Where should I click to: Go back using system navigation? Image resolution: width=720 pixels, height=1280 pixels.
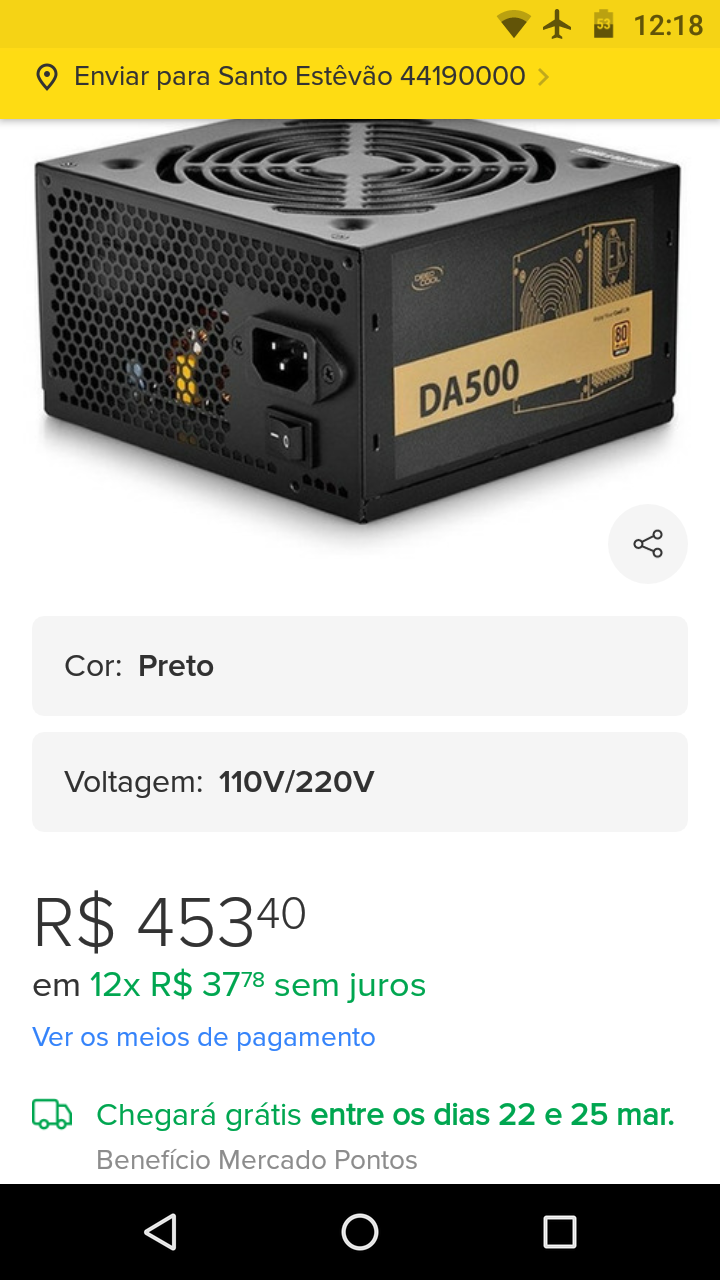[160, 1232]
